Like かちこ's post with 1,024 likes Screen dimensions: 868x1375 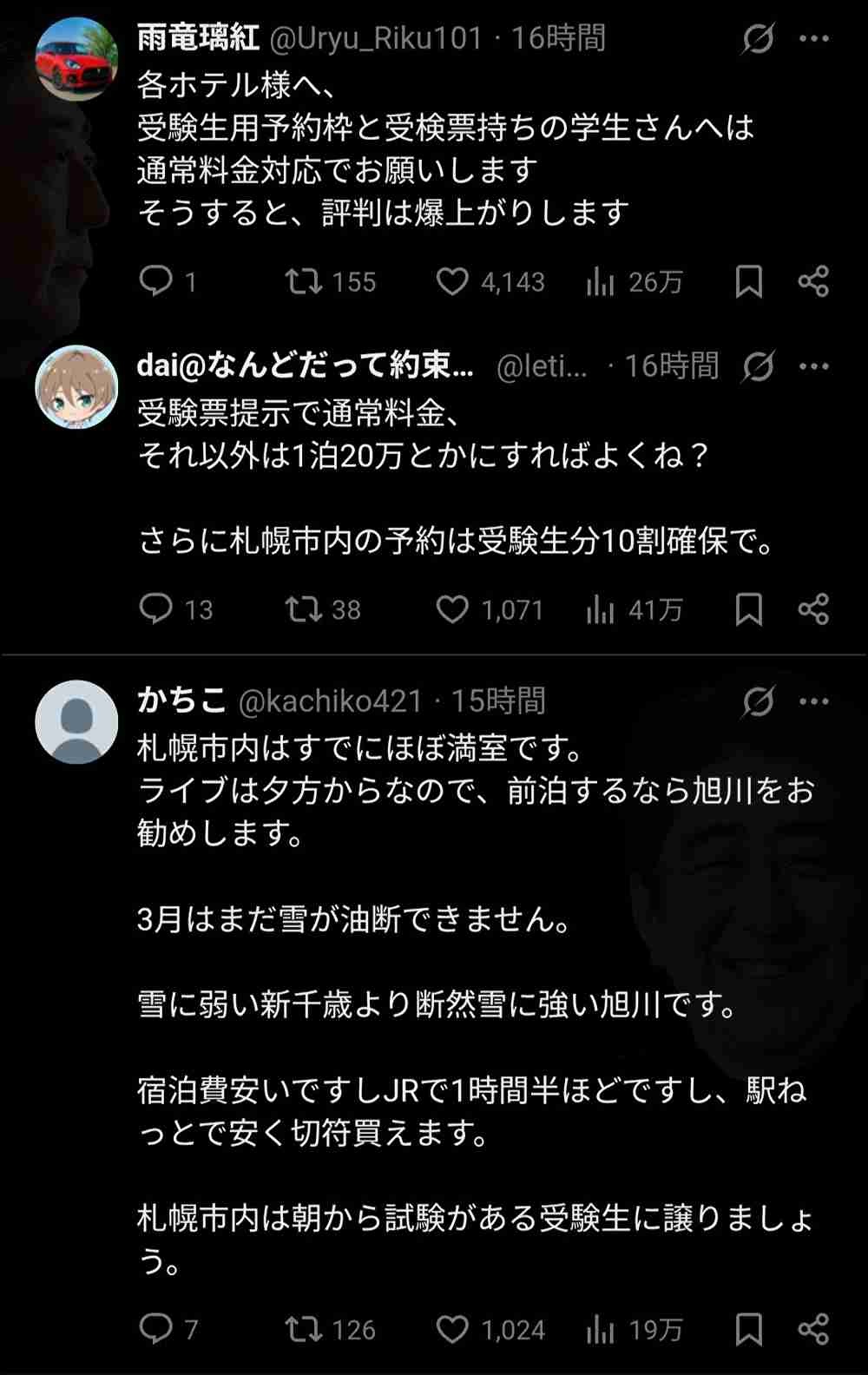(452, 1329)
